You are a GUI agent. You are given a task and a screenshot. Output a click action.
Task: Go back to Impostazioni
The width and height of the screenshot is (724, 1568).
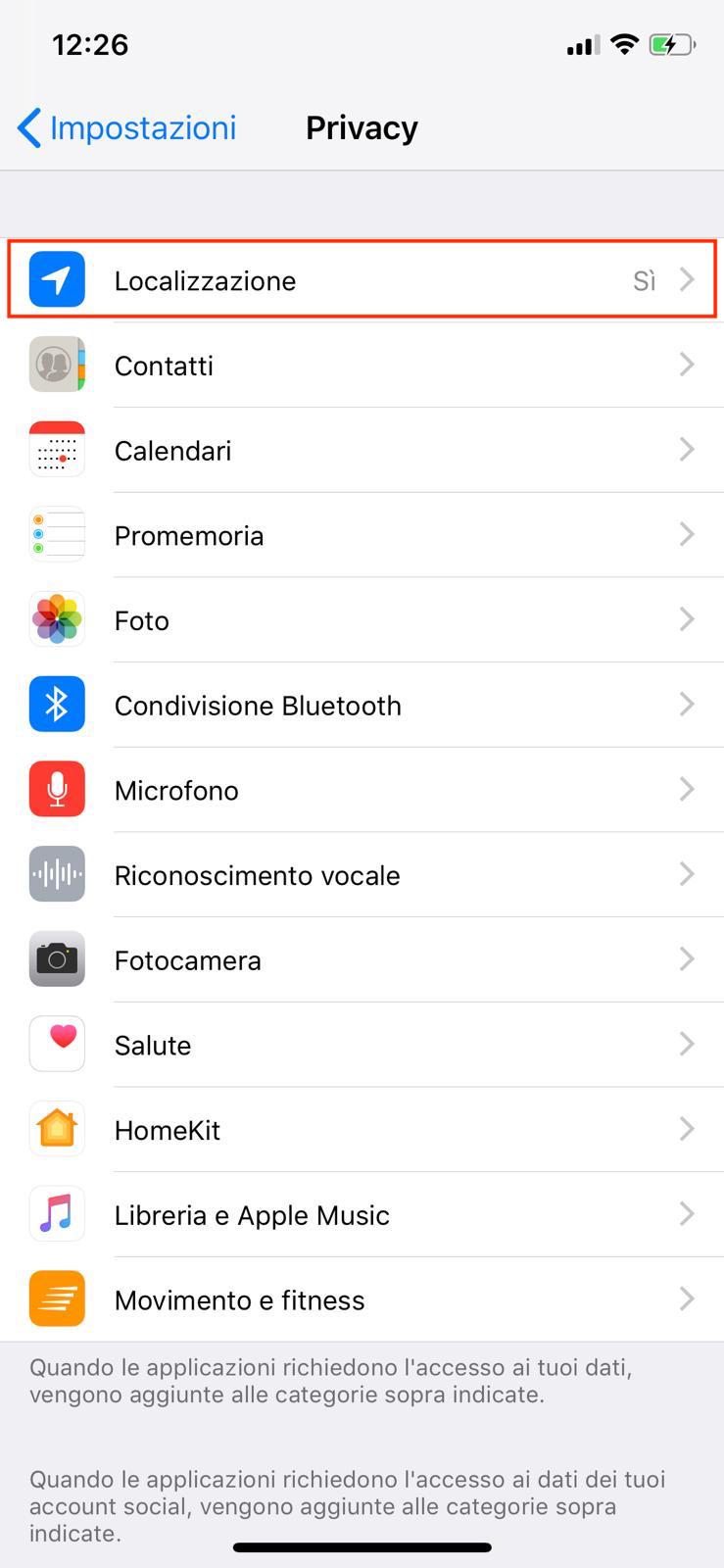[x=127, y=128]
